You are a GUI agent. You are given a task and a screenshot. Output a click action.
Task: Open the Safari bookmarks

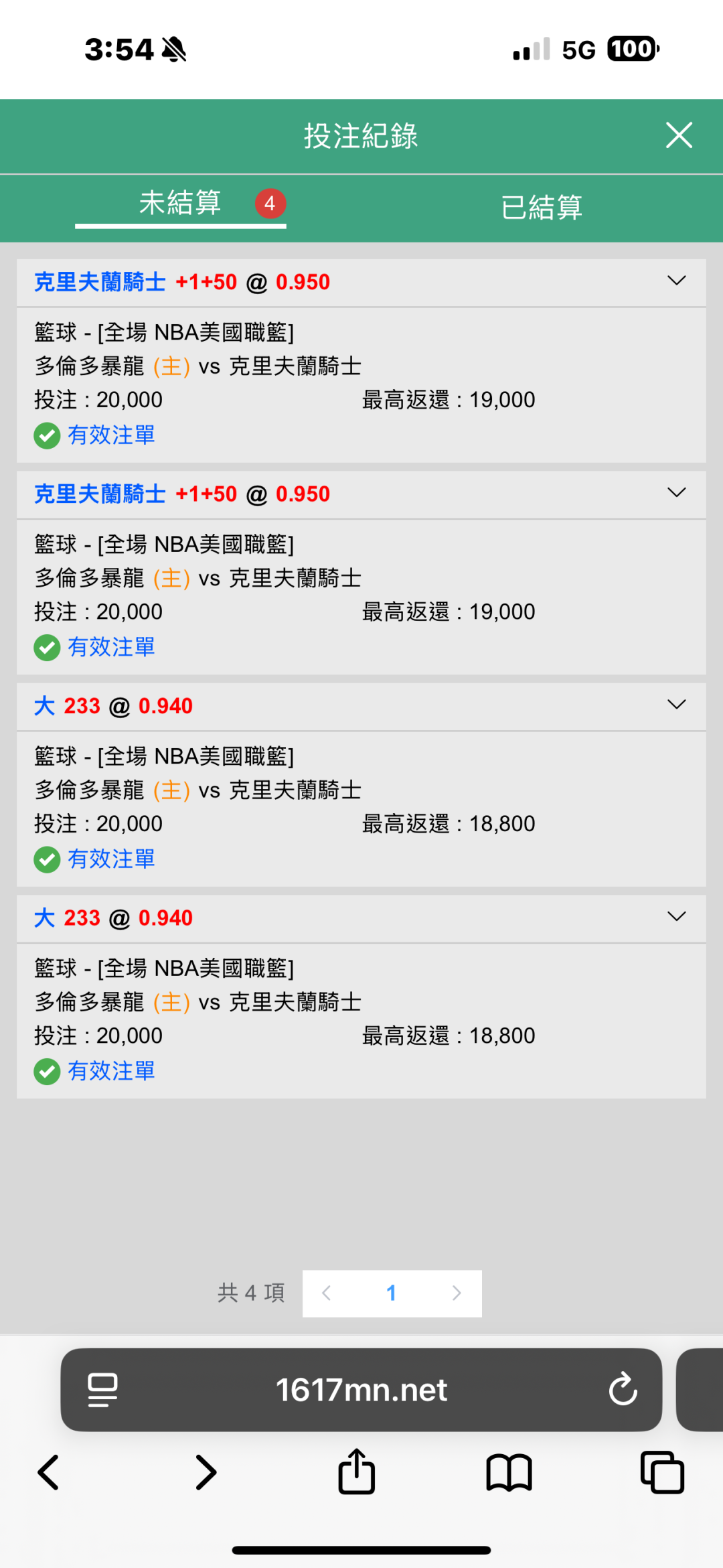(509, 1472)
